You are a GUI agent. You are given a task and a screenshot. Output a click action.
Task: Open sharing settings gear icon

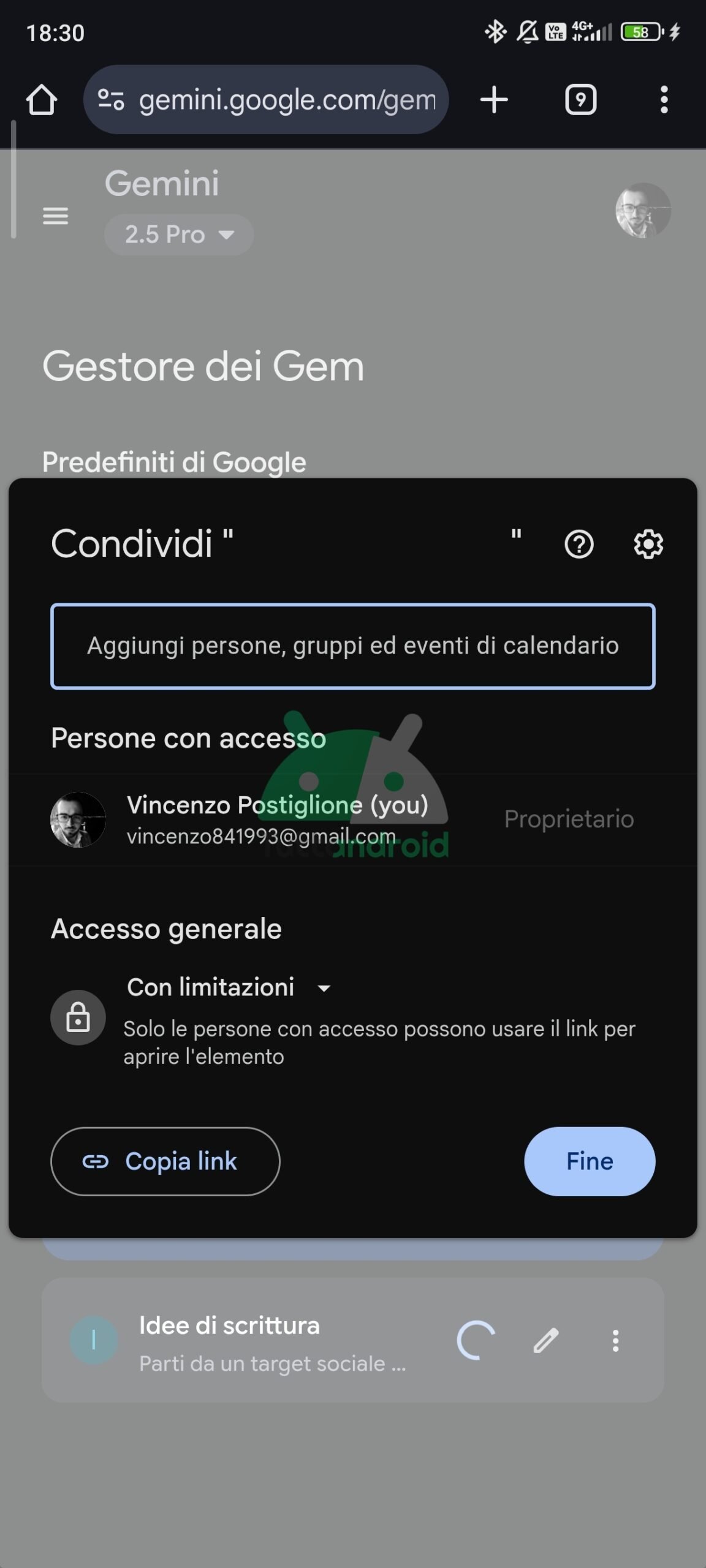pos(648,544)
